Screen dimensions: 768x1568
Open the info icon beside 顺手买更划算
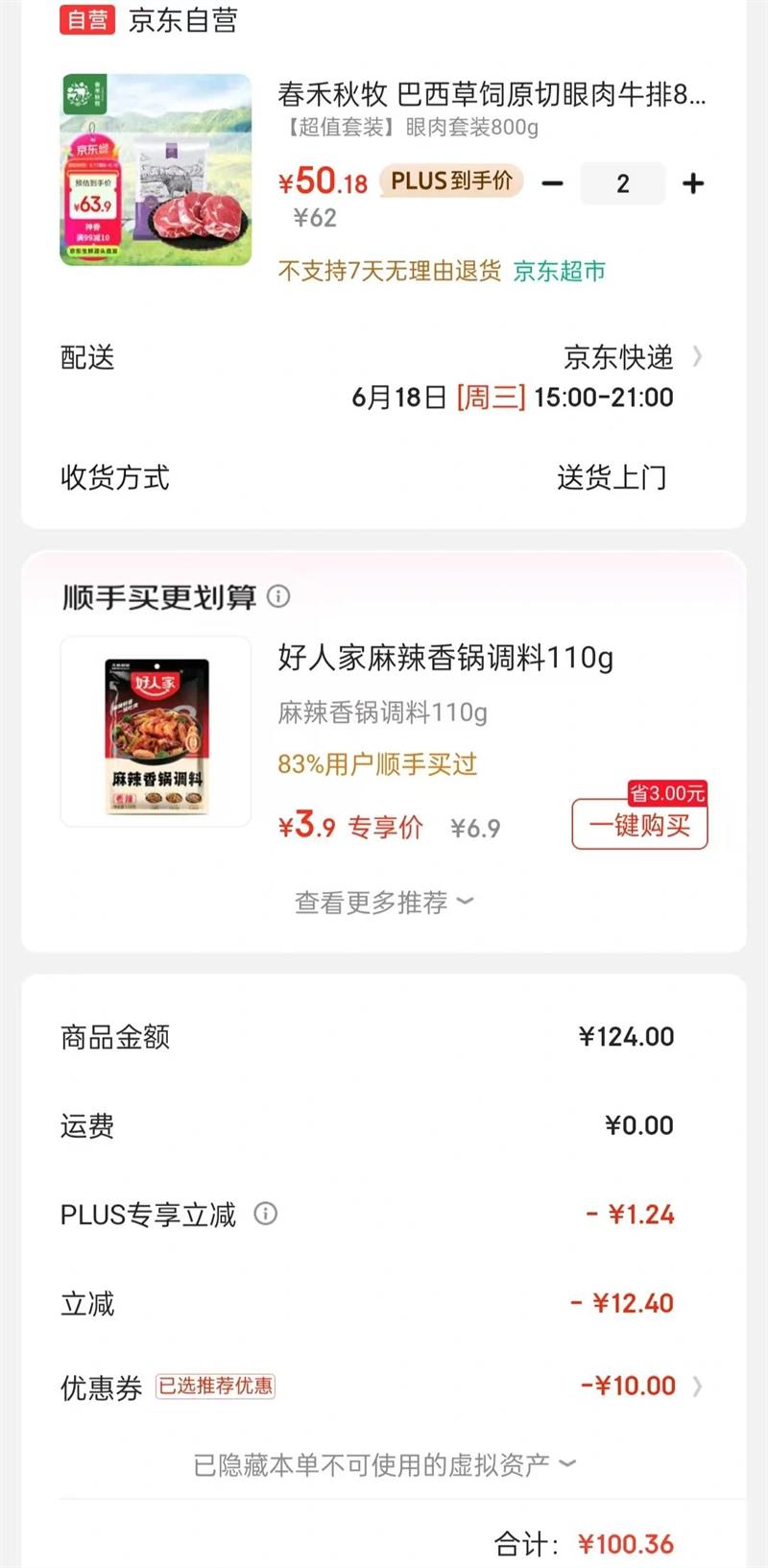[278, 596]
